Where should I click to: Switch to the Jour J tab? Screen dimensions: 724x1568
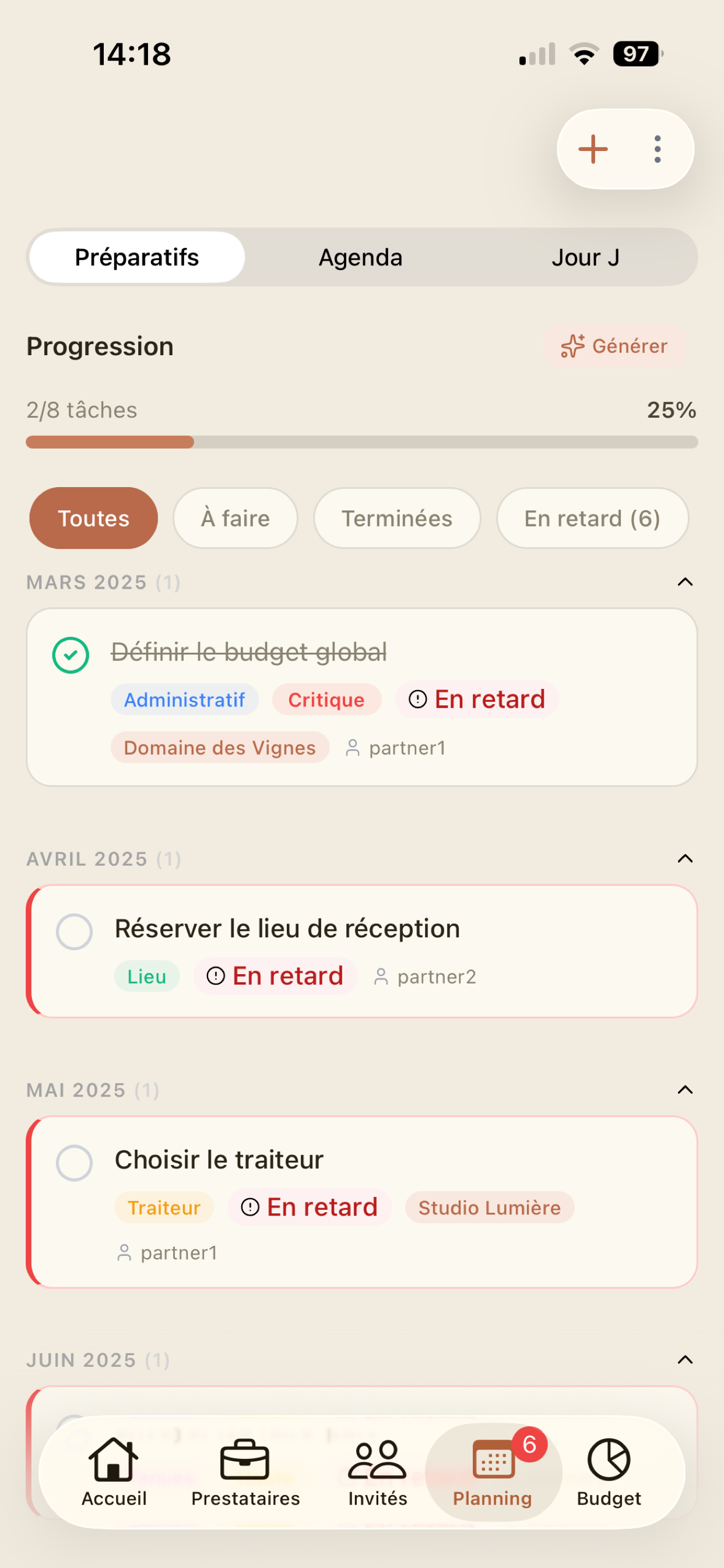(585, 257)
